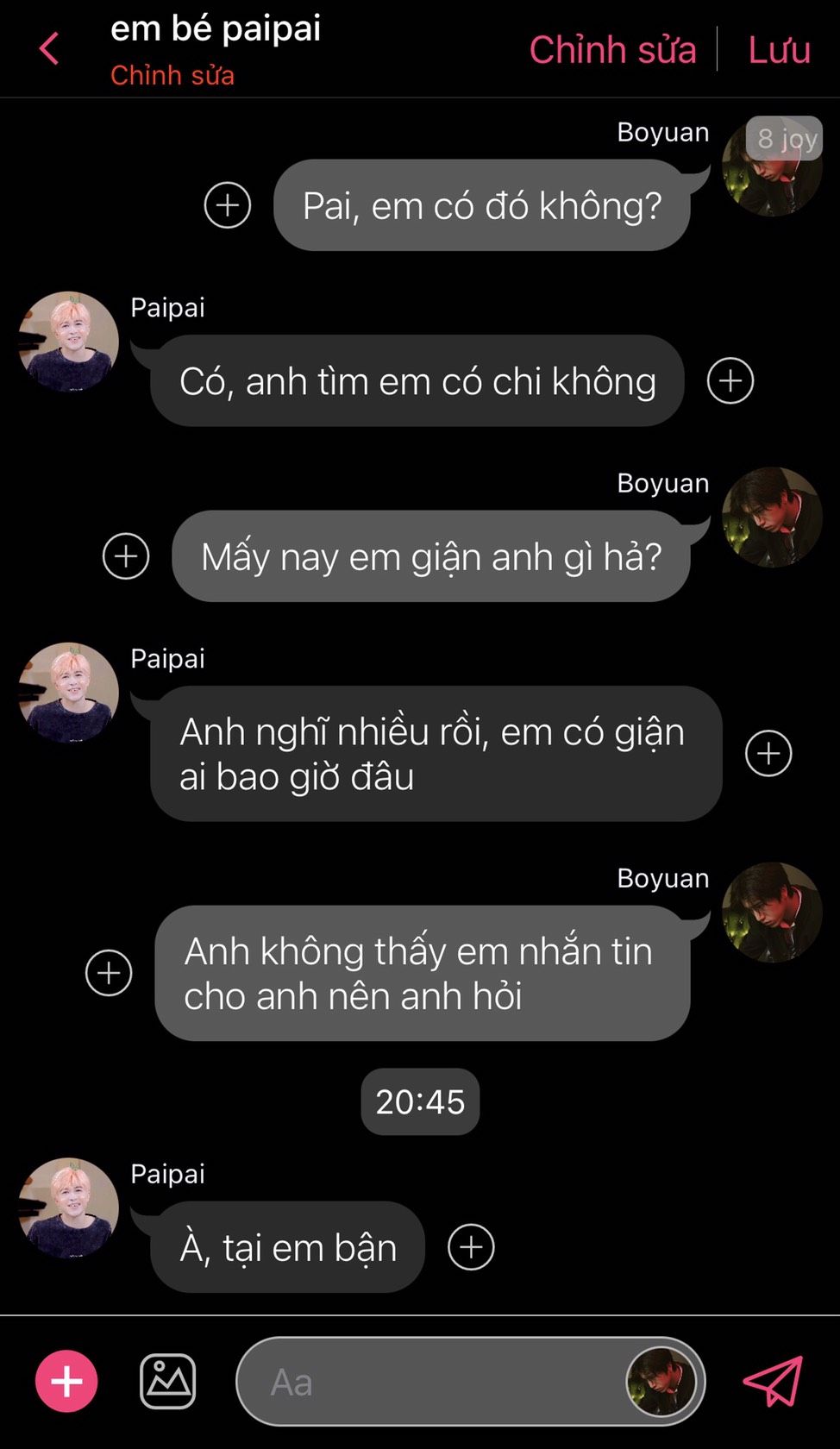Tap plus beside "Có, anh tìm em có chi không"
Viewport: 840px width, 1449px height.
click(730, 380)
